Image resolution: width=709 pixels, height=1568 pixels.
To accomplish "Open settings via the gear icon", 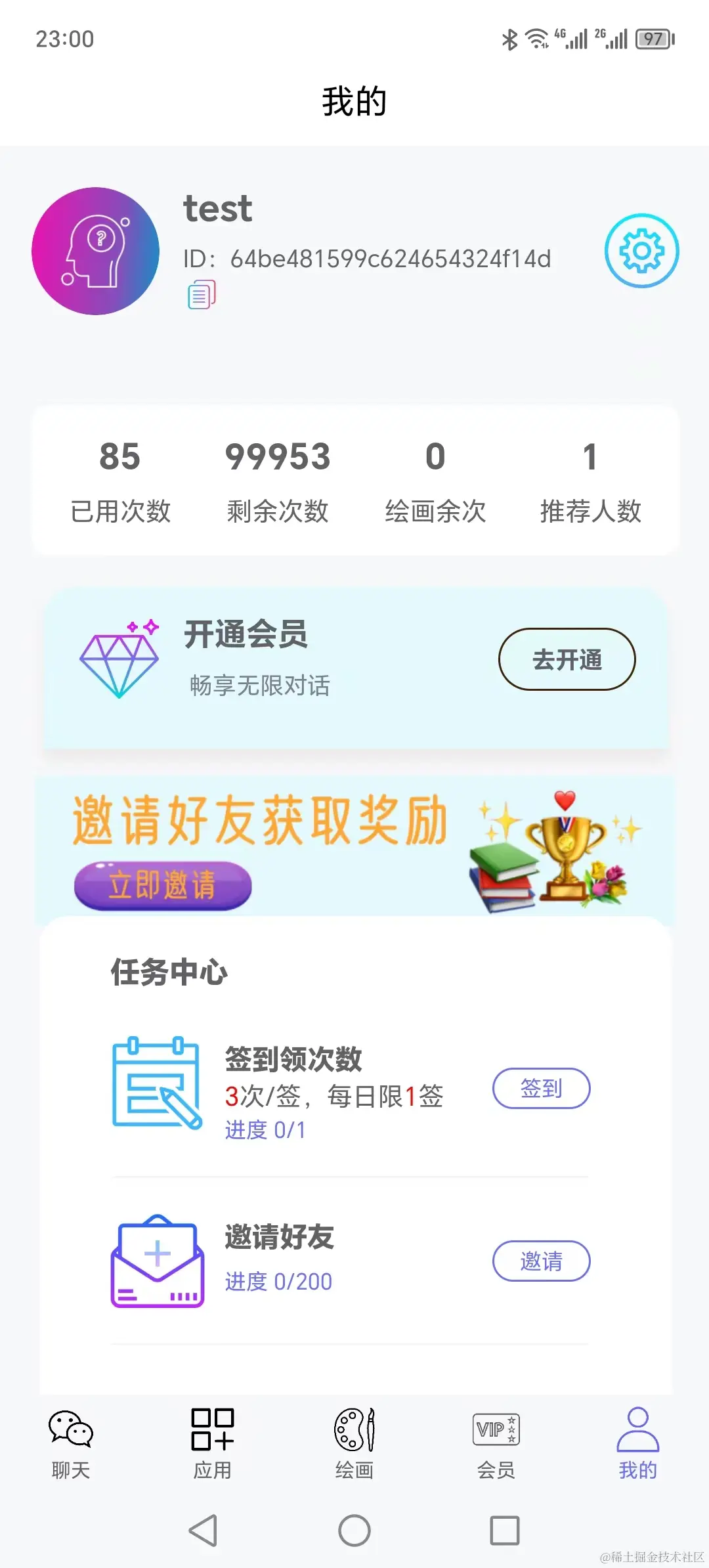I will click(x=641, y=251).
